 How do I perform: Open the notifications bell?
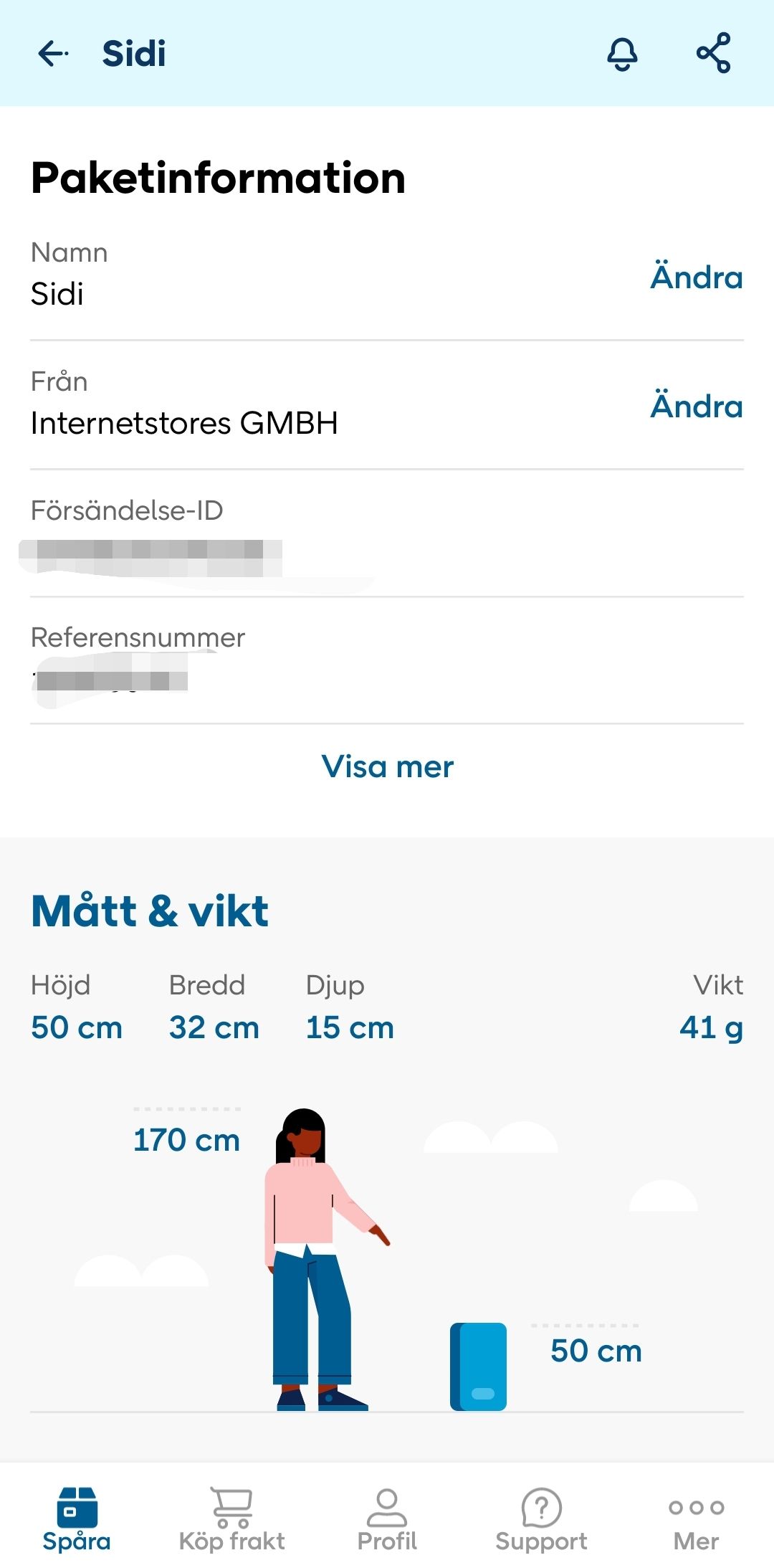pyautogui.click(x=622, y=54)
